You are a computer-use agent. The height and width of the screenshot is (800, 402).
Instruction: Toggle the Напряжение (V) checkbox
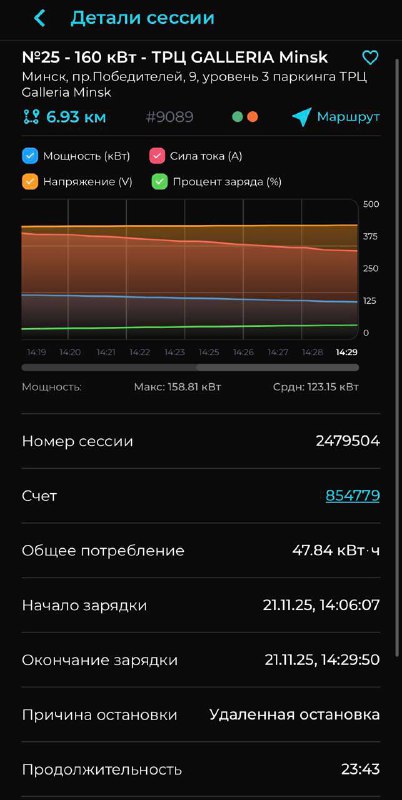click(x=30, y=182)
